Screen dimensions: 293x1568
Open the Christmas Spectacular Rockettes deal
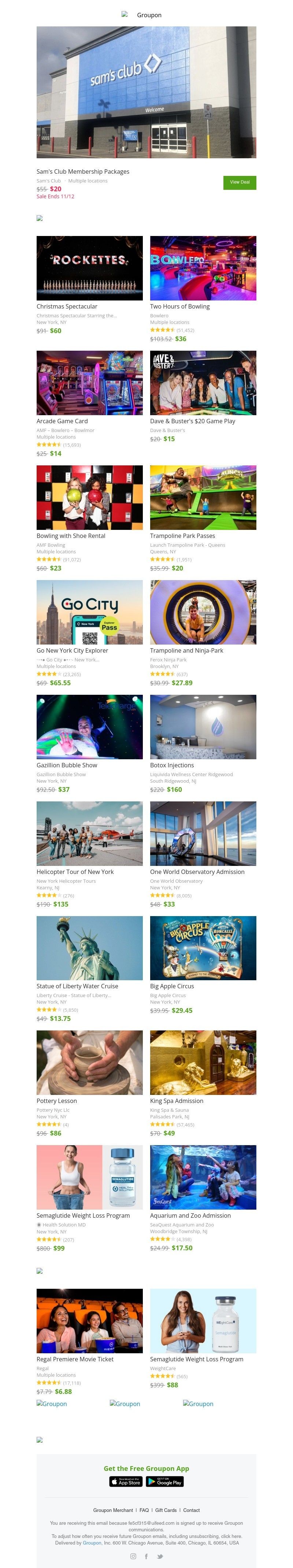[x=89, y=268]
